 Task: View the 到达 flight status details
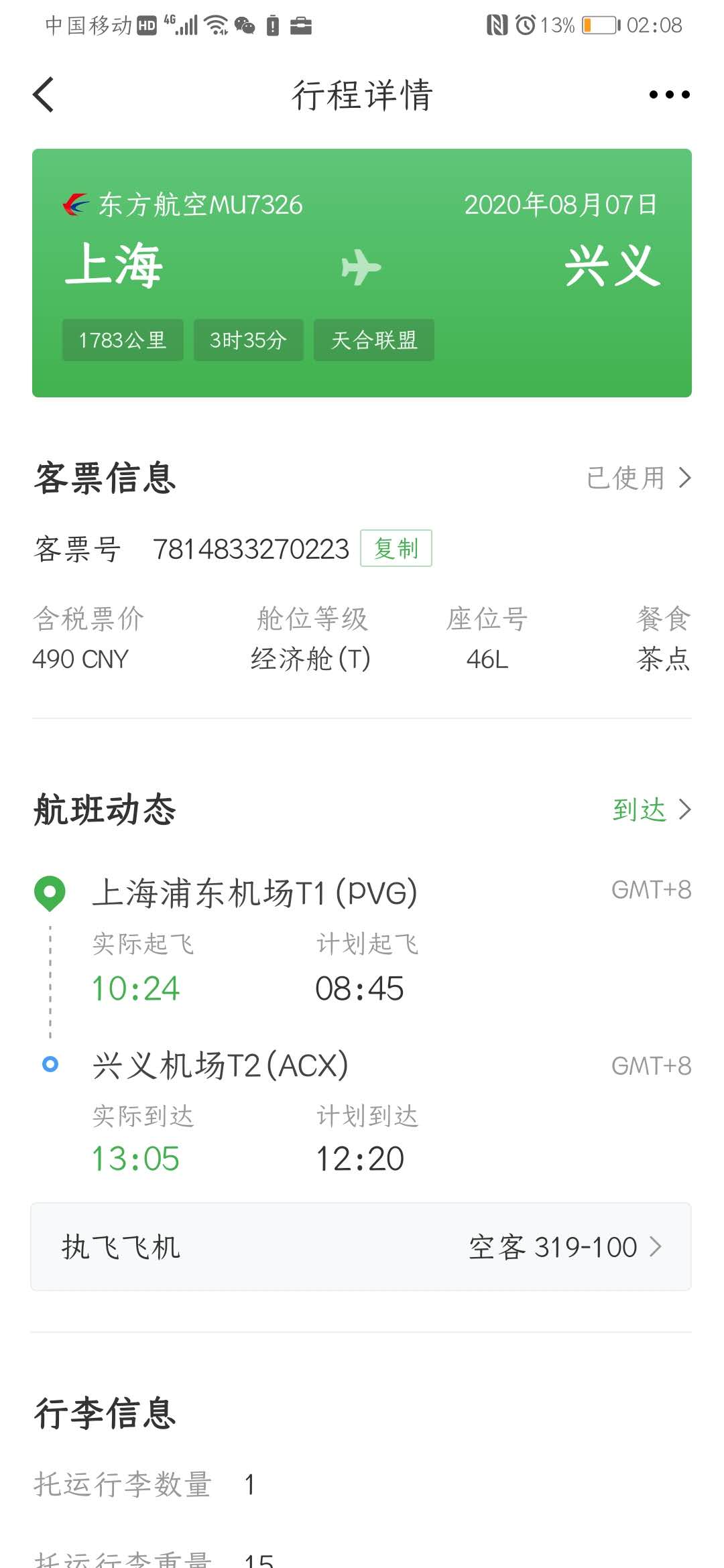pos(650,809)
